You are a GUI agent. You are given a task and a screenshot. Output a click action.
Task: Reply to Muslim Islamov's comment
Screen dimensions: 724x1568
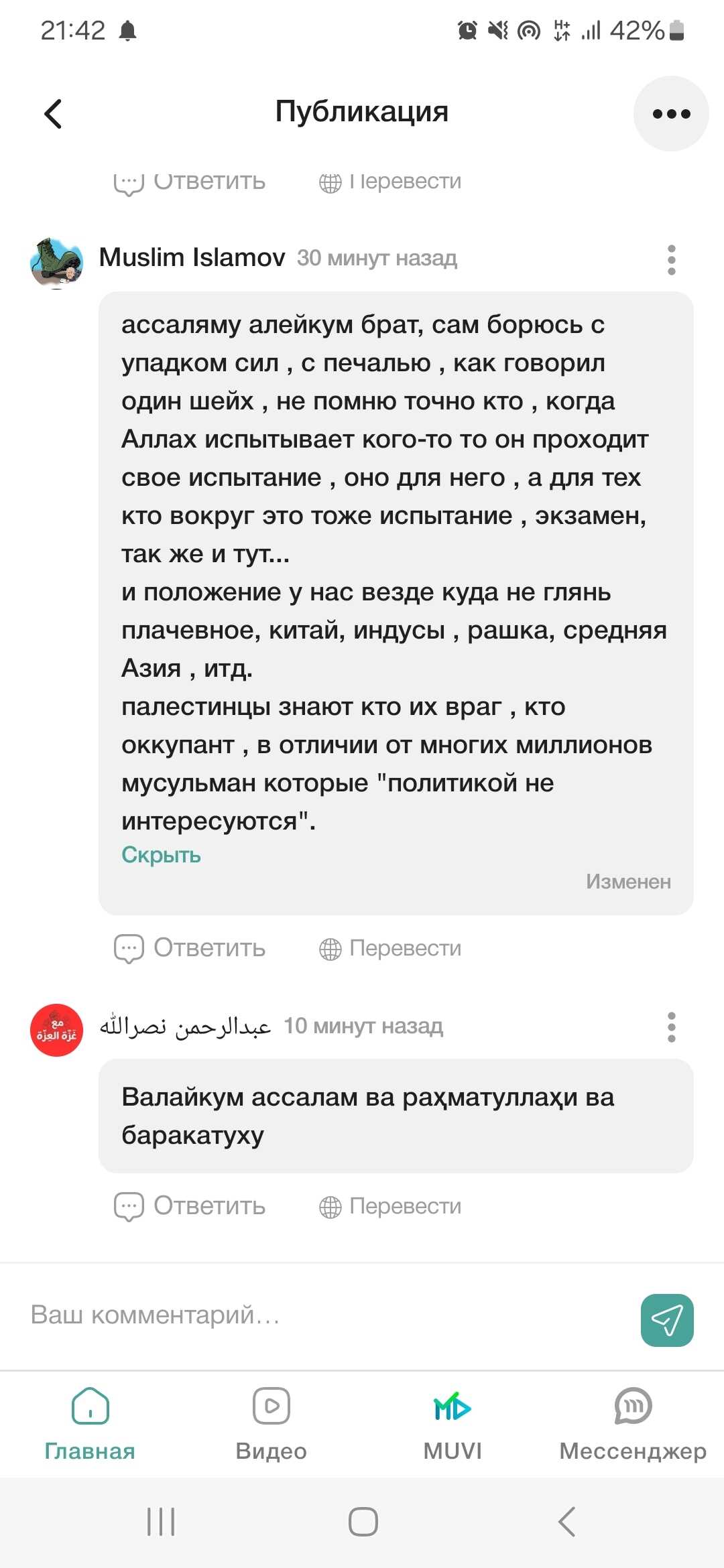click(x=190, y=948)
